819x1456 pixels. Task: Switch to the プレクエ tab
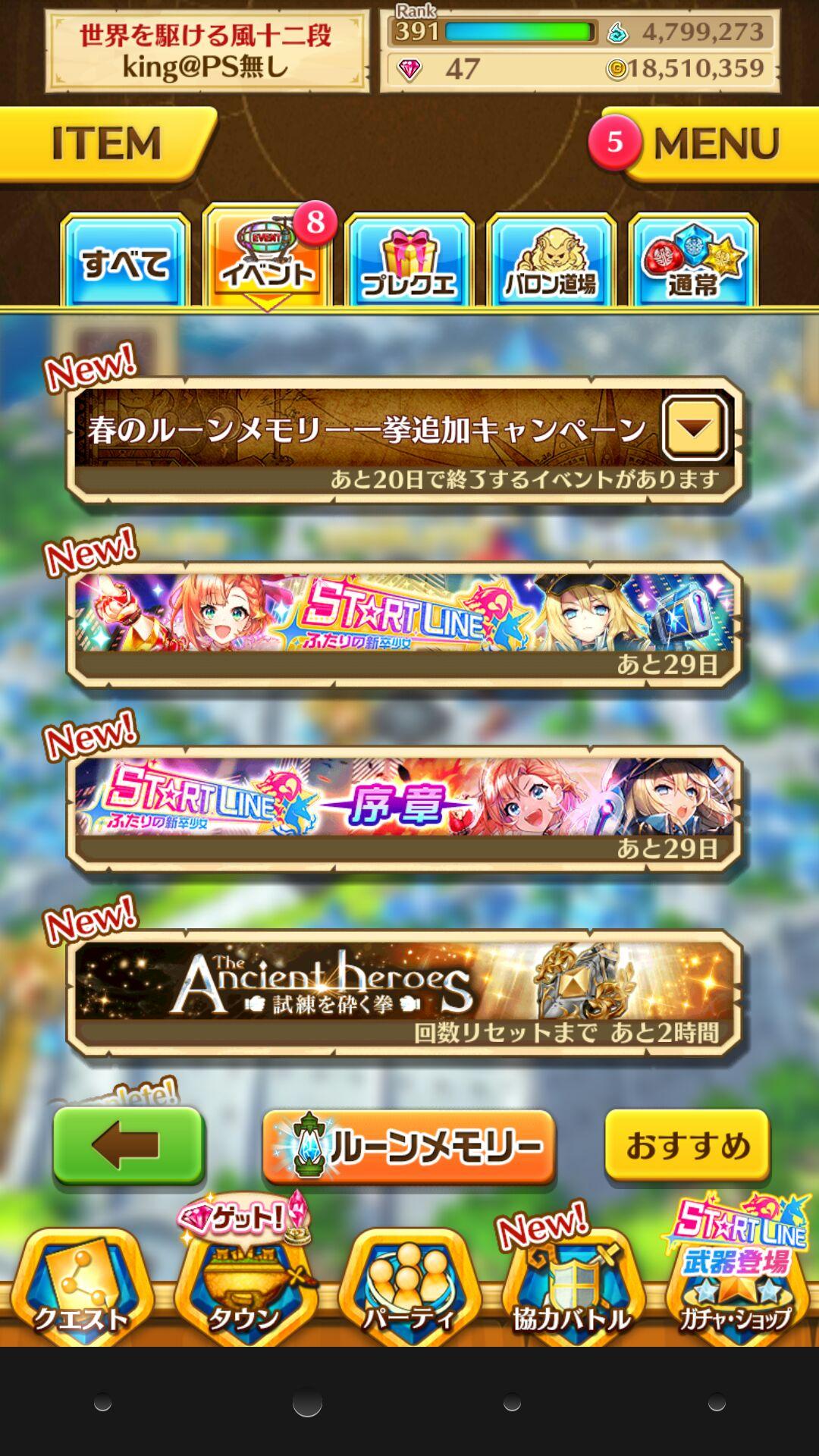click(x=409, y=263)
